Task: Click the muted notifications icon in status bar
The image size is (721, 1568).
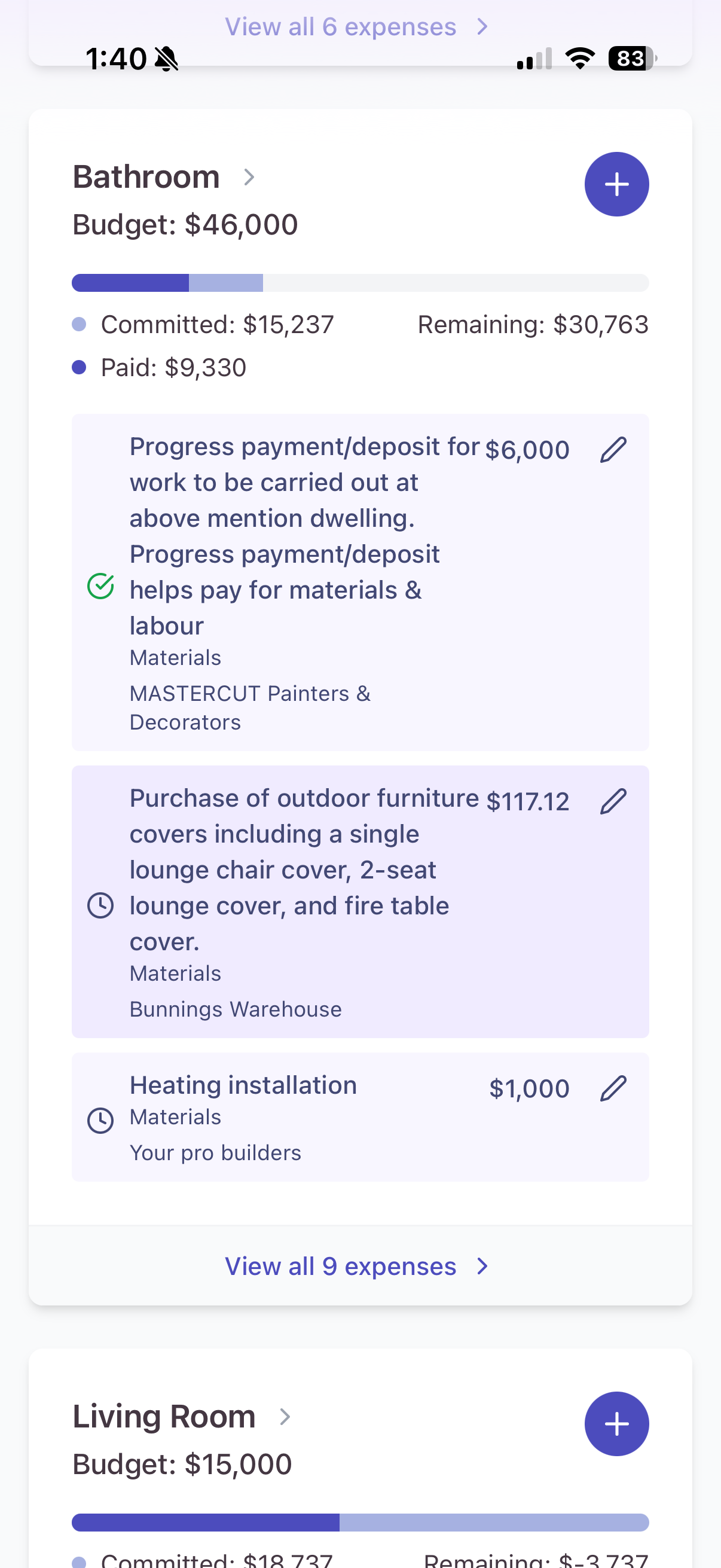Action: pyautogui.click(x=167, y=58)
